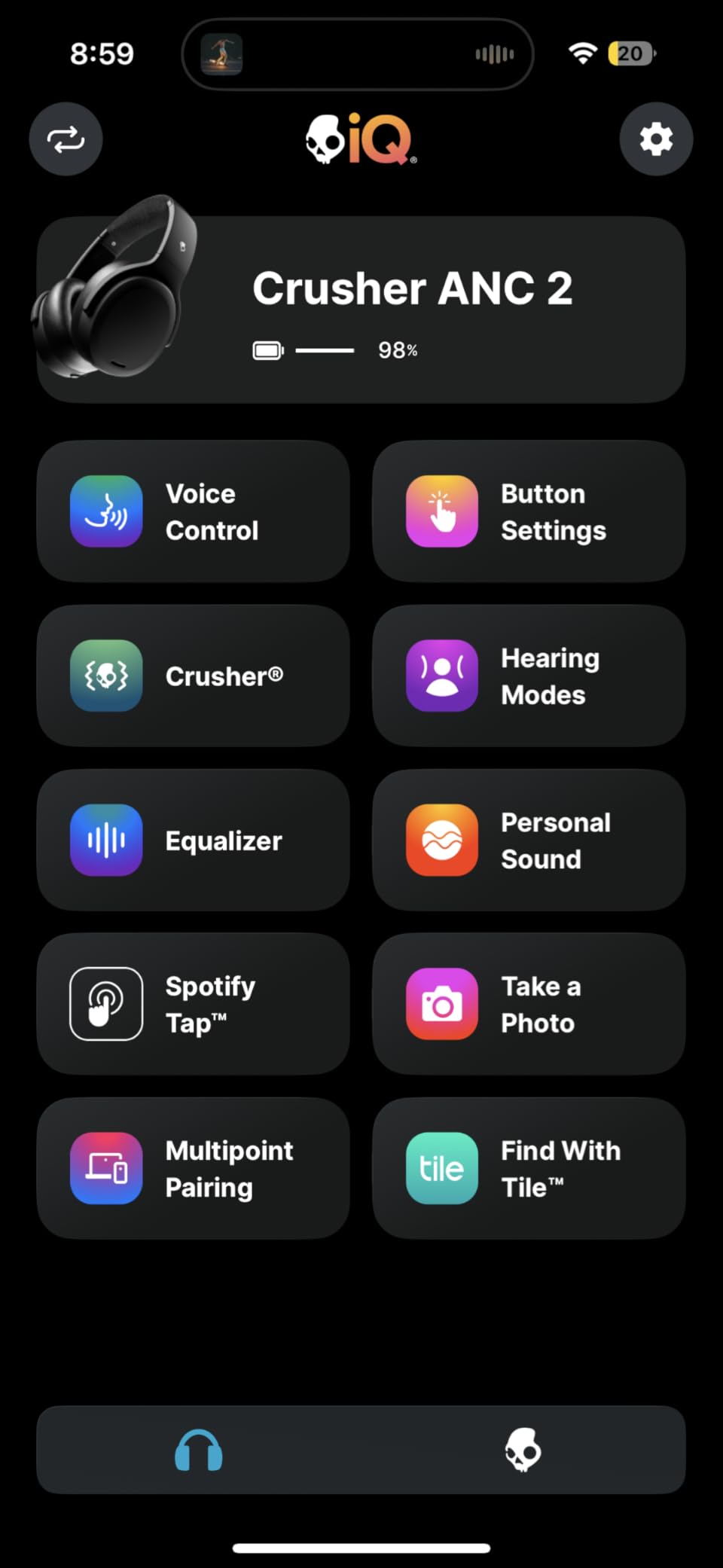Switch to the headphones tab
Viewport: 723px width, 1568px height.
click(x=198, y=1451)
